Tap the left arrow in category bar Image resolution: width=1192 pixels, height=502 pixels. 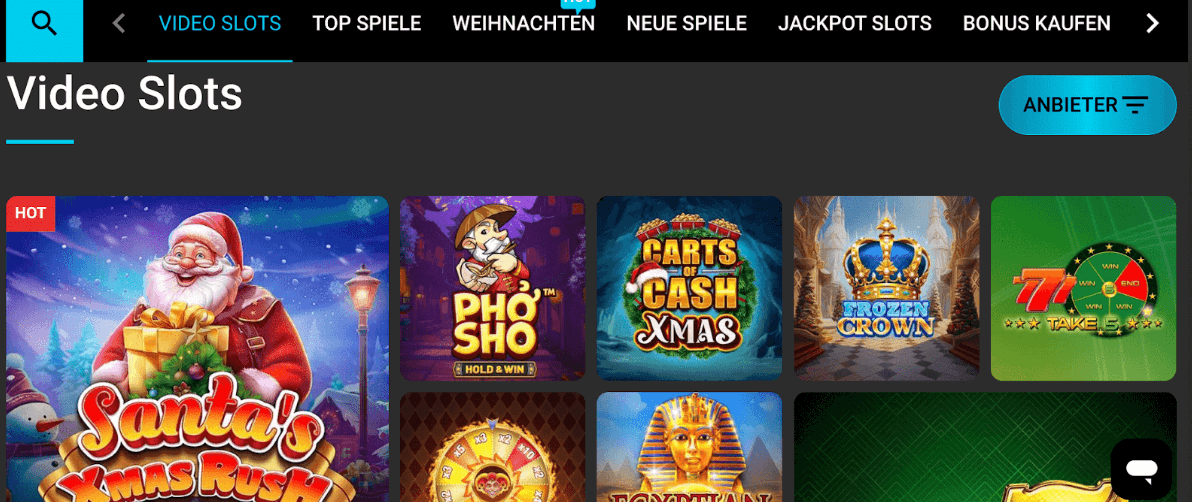point(119,23)
